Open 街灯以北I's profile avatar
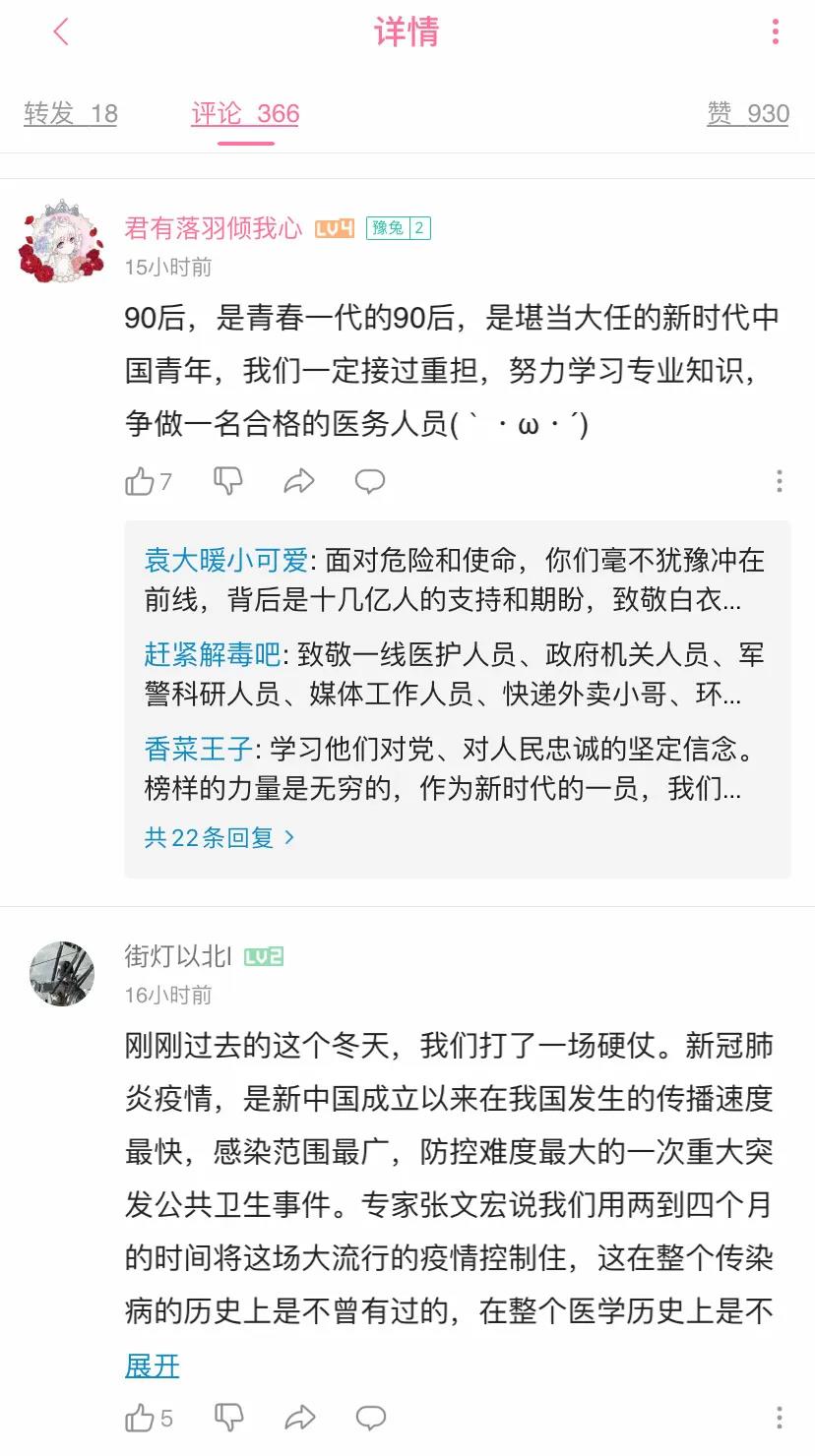This screenshot has width=815, height=1456. tap(62, 973)
